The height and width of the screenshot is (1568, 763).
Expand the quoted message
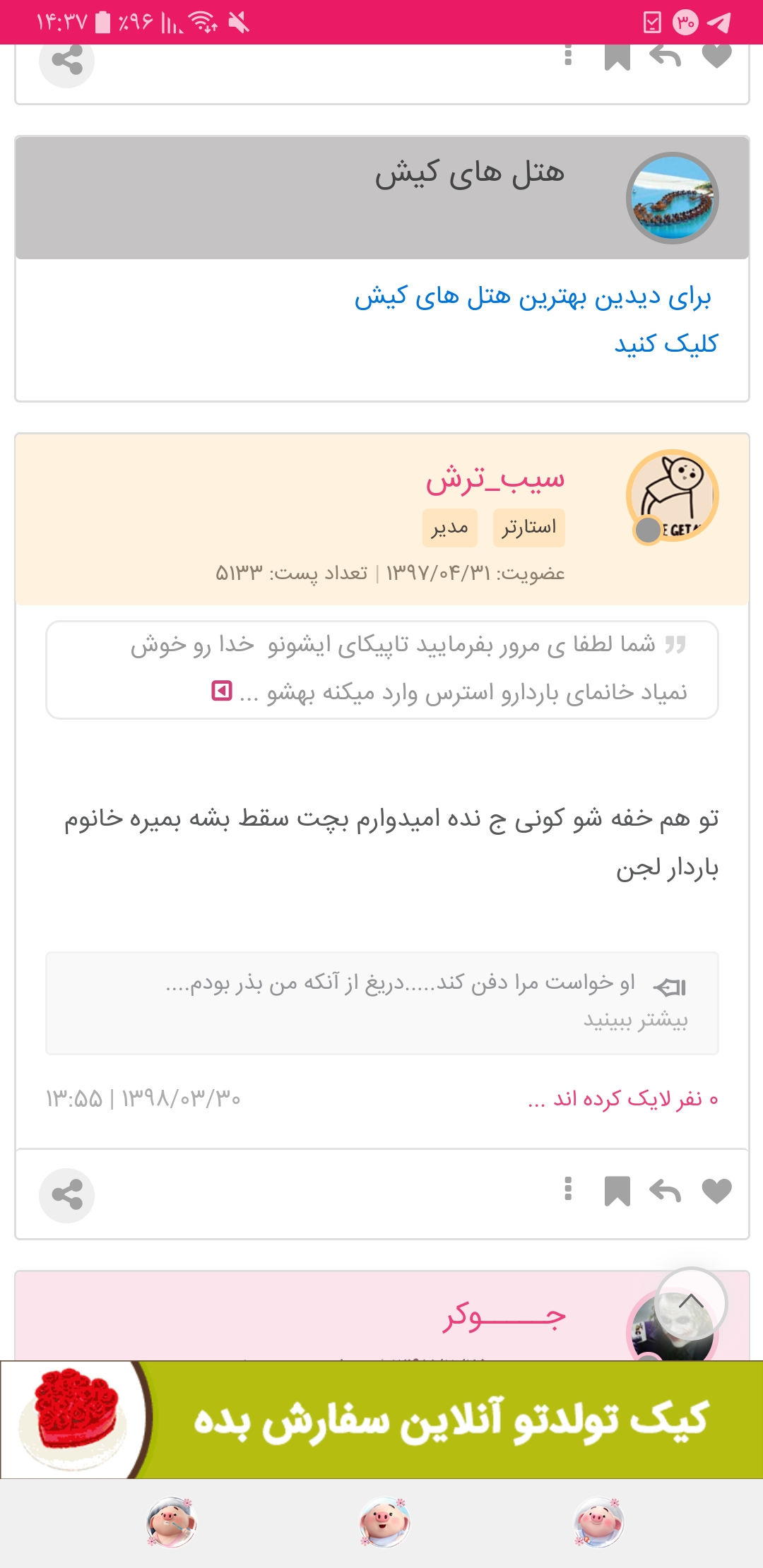(x=222, y=691)
